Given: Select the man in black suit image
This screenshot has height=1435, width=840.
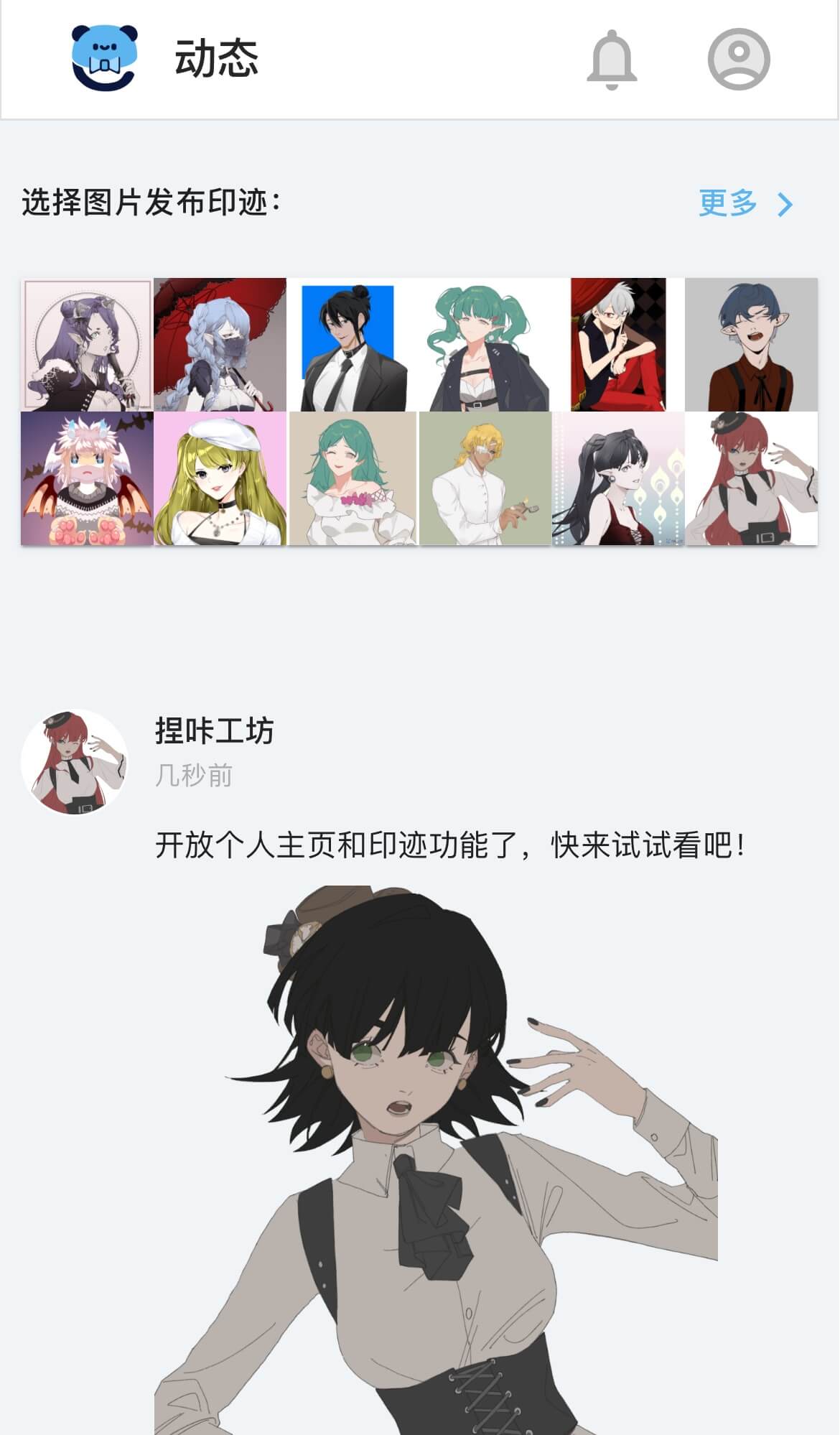Looking at the screenshot, I should tap(352, 345).
